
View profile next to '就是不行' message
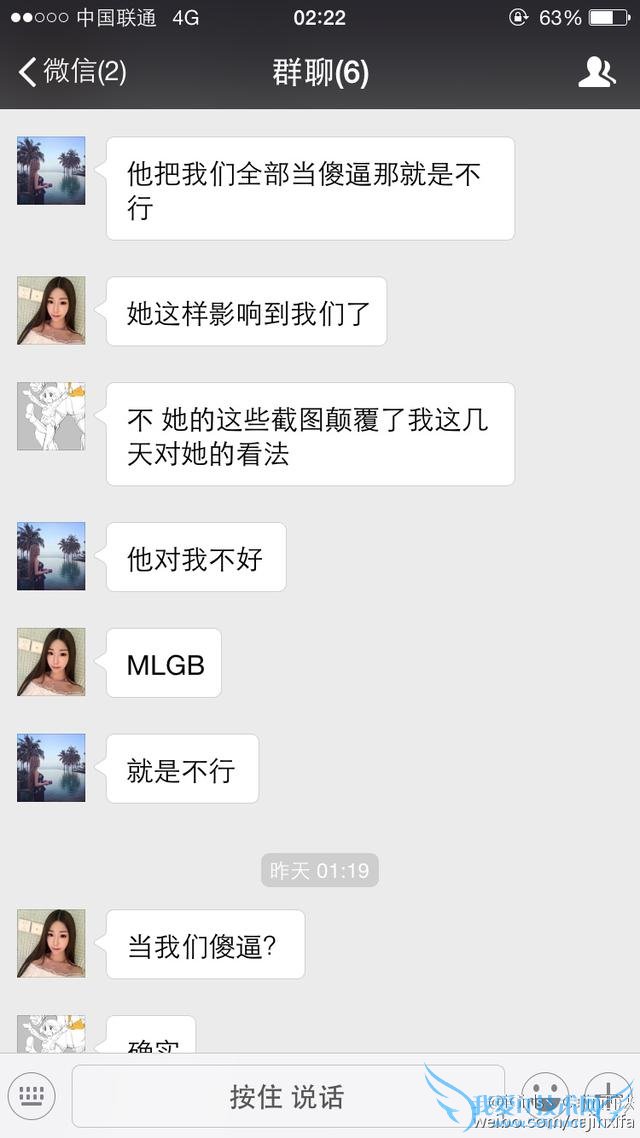pyautogui.click(x=51, y=768)
